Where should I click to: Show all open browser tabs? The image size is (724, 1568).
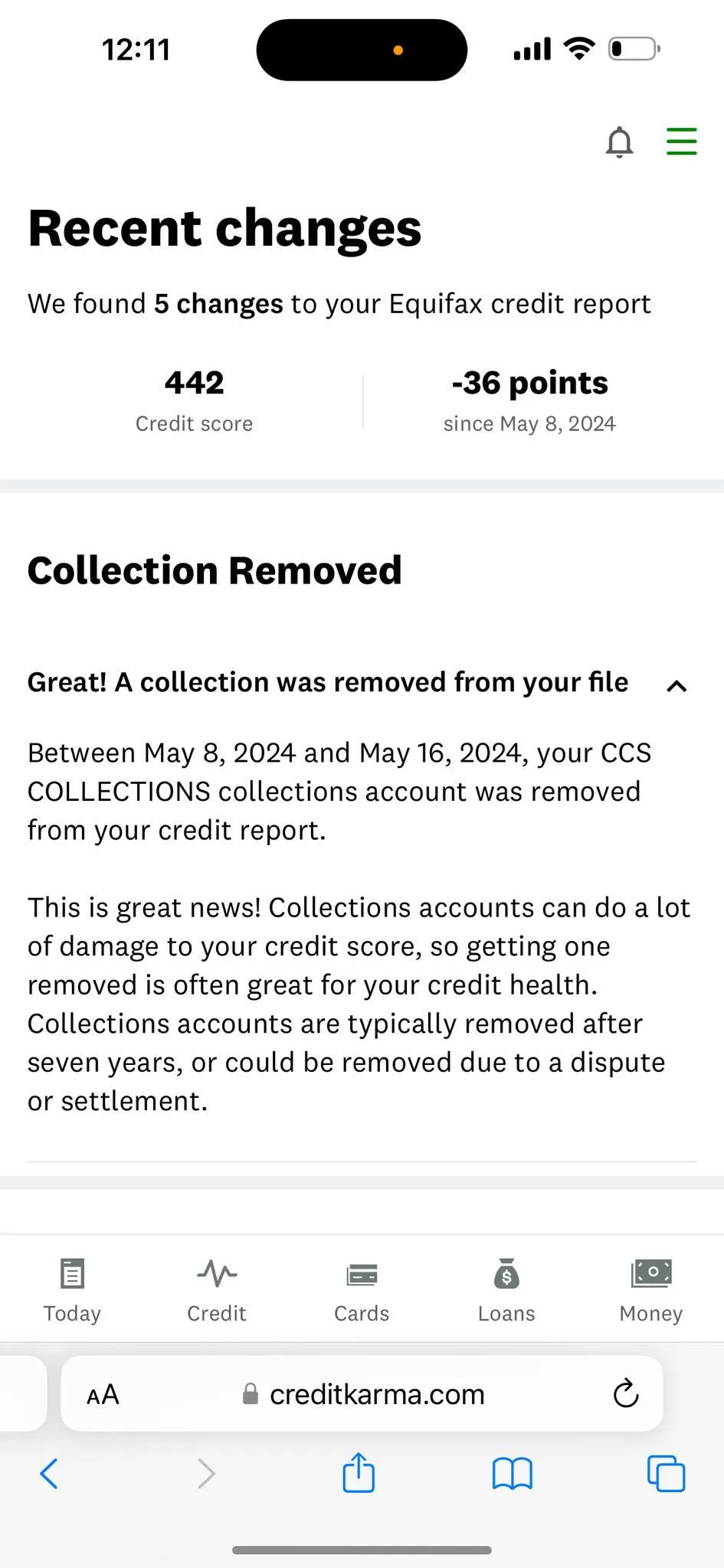click(667, 1473)
